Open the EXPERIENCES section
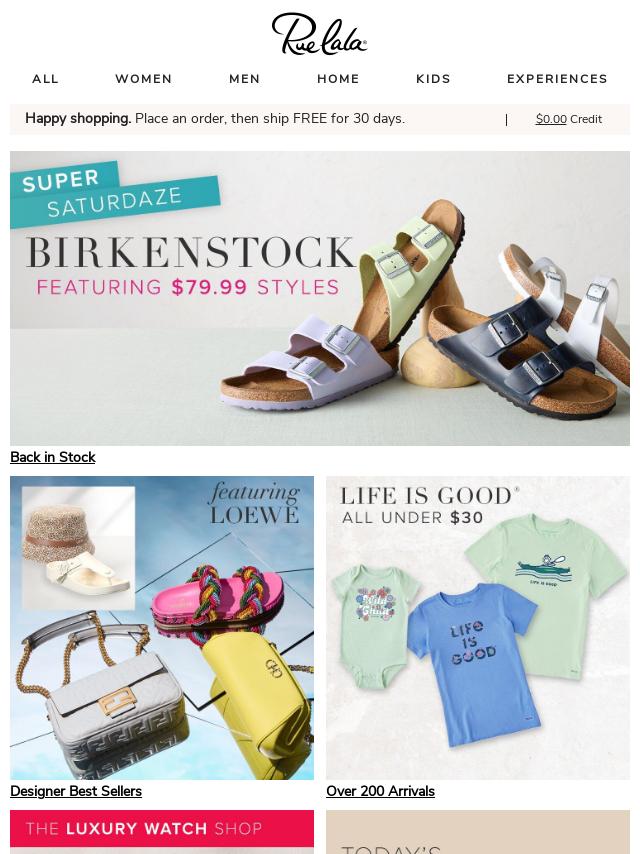The width and height of the screenshot is (640, 854). pyautogui.click(x=557, y=79)
